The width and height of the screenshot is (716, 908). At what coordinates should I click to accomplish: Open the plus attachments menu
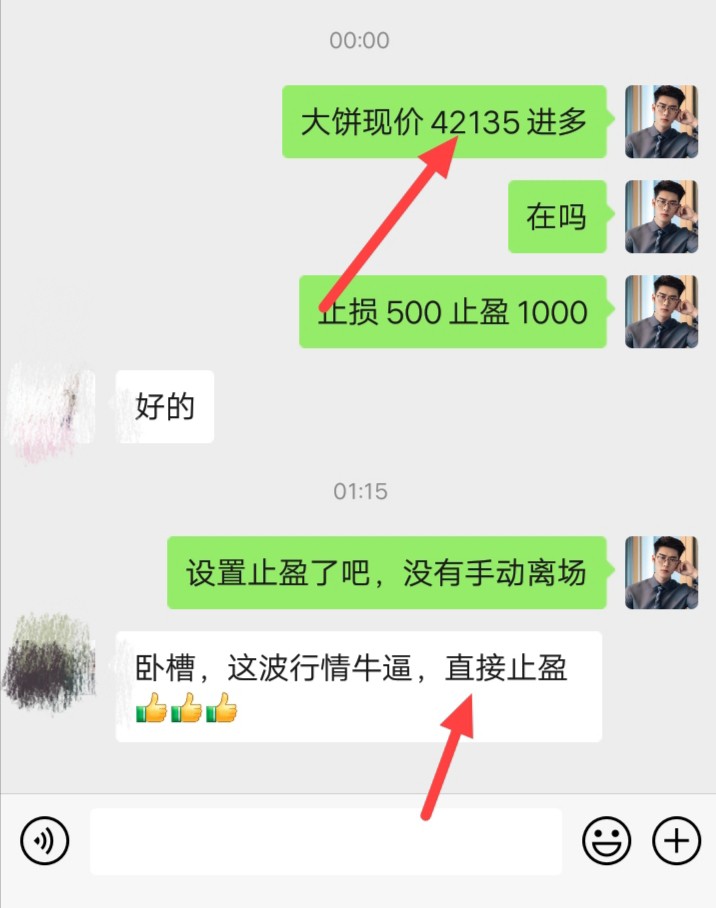tap(677, 841)
